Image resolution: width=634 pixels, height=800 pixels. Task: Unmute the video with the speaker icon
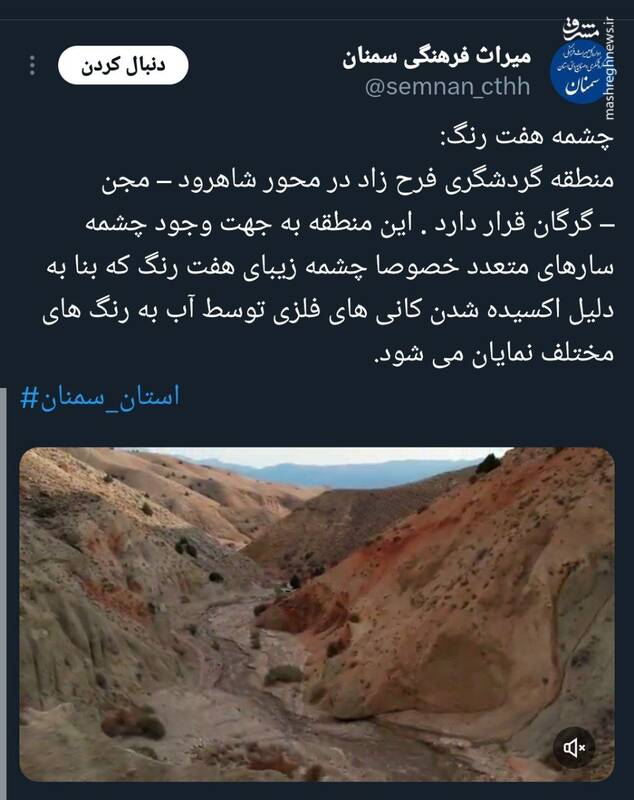[574, 746]
